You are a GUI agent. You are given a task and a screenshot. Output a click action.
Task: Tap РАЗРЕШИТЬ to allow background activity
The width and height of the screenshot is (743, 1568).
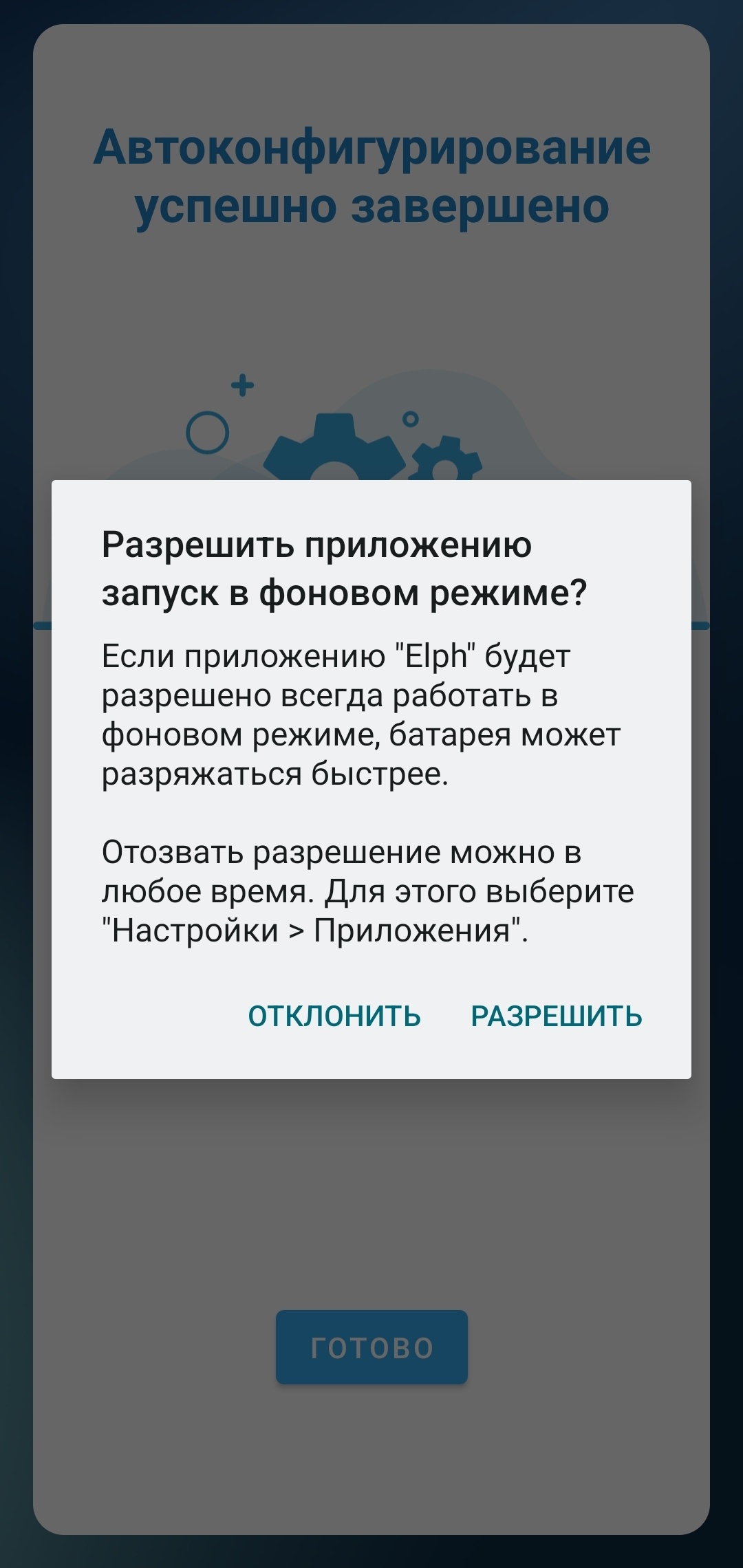point(556,1016)
